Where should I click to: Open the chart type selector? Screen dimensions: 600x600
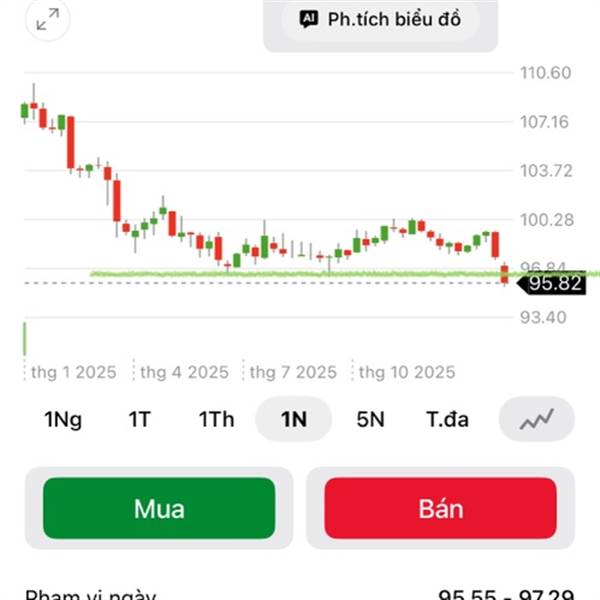(537, 420)
